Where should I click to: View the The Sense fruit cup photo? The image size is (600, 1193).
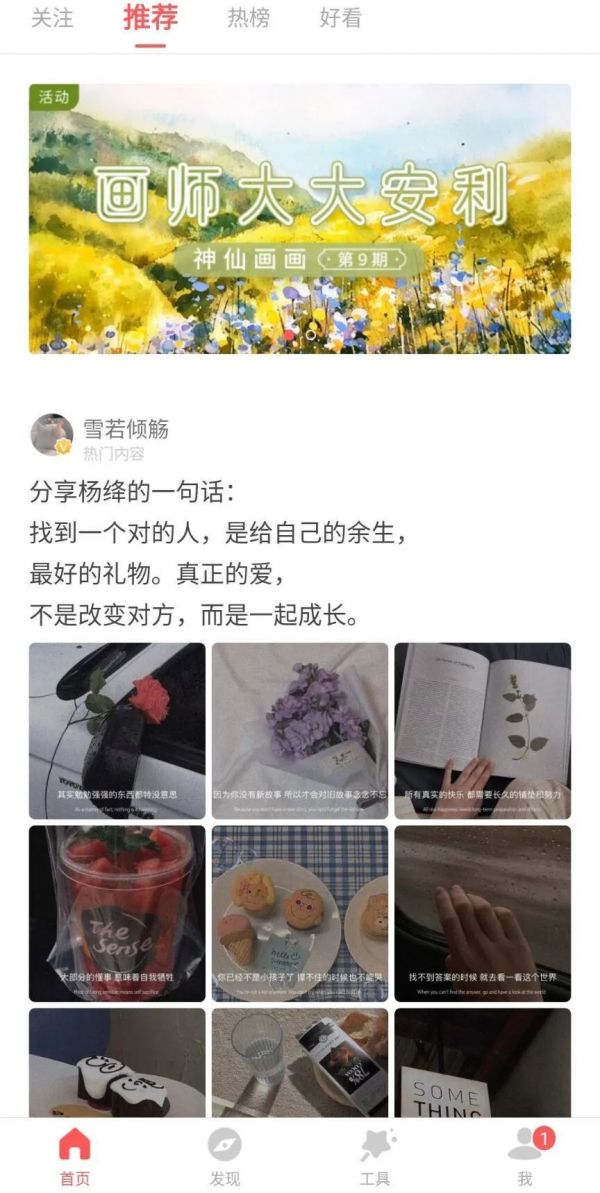tap(117, 912)
